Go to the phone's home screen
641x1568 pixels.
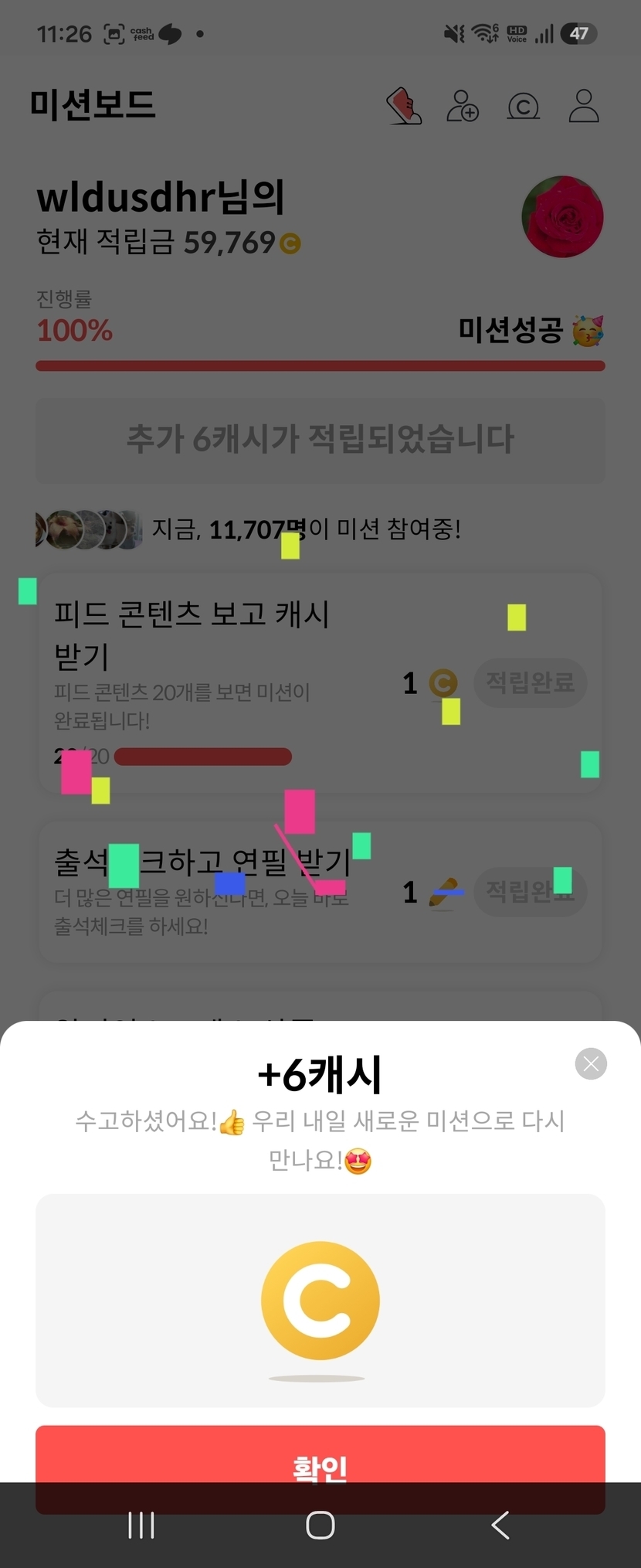point(320,1525)
